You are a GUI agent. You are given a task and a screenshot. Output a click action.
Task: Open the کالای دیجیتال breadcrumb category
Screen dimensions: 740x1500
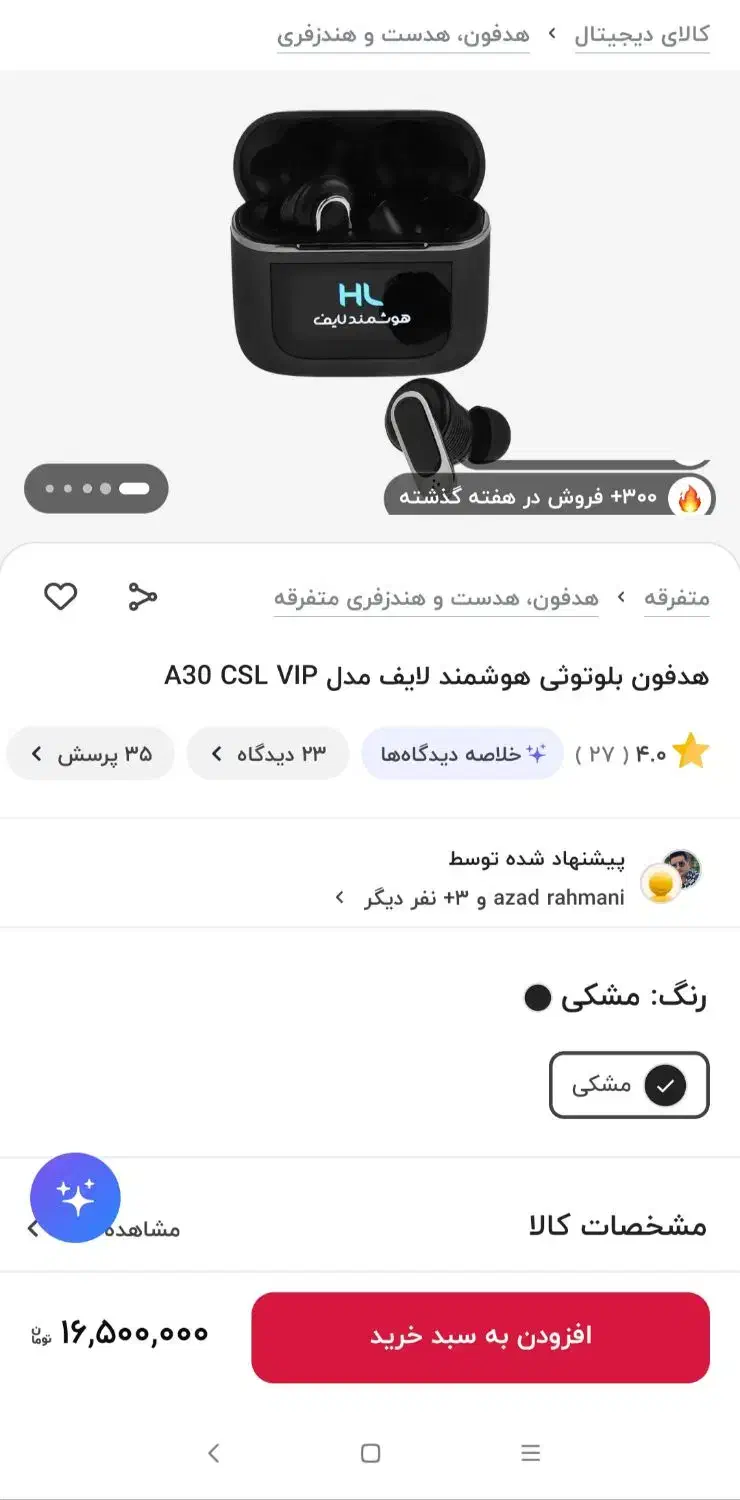pyautogui.click(x=645, y=35)
